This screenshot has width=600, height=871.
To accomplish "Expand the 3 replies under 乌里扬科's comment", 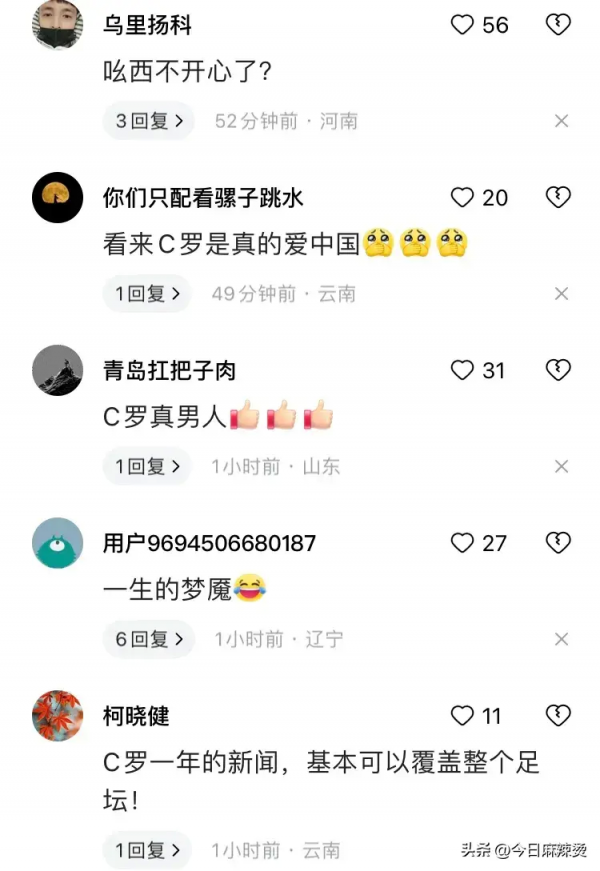I will point(148,121).
